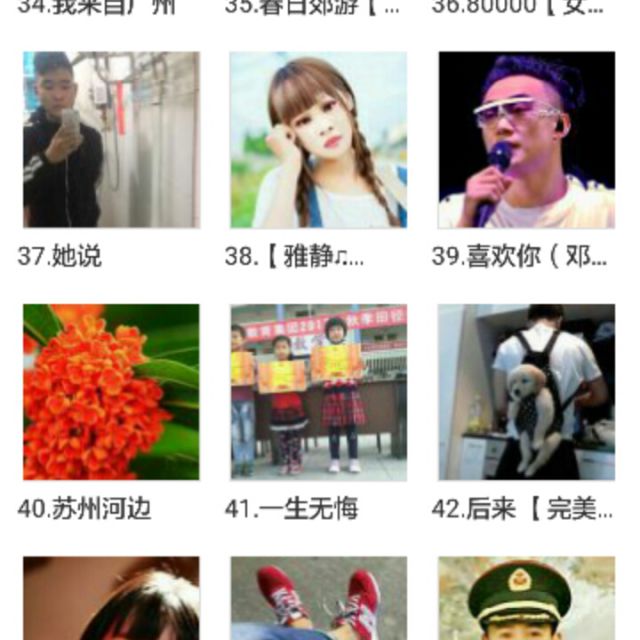Open the tile with the military cap
This screenshot has height=640, width=640.
point(527,598)
